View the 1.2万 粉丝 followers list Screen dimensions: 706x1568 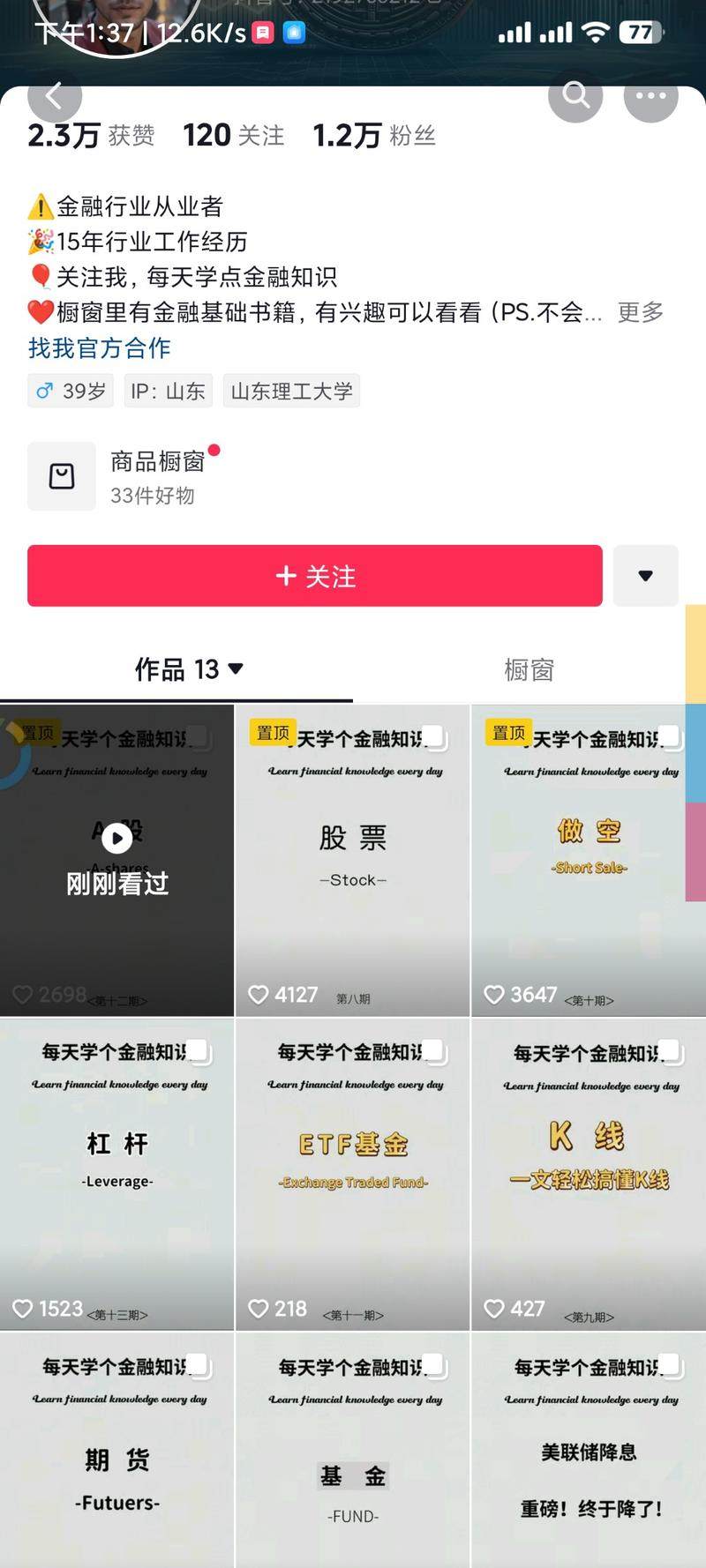tap(373, 136)
